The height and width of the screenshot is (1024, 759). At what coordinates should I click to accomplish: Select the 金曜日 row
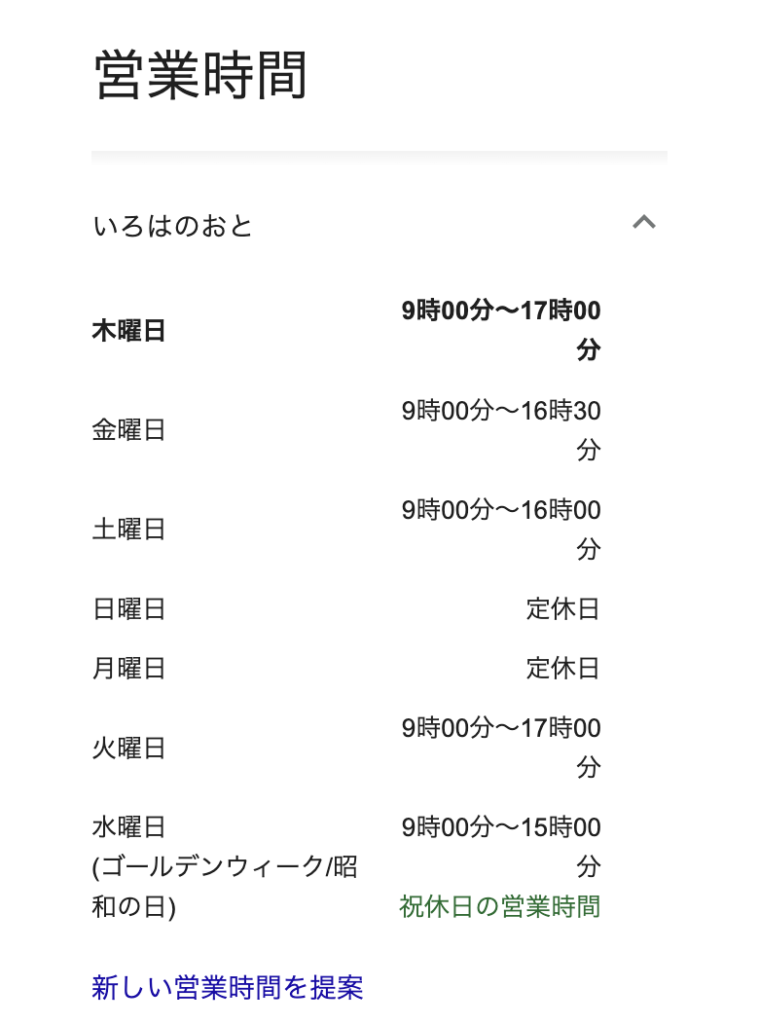click(128, 430)
